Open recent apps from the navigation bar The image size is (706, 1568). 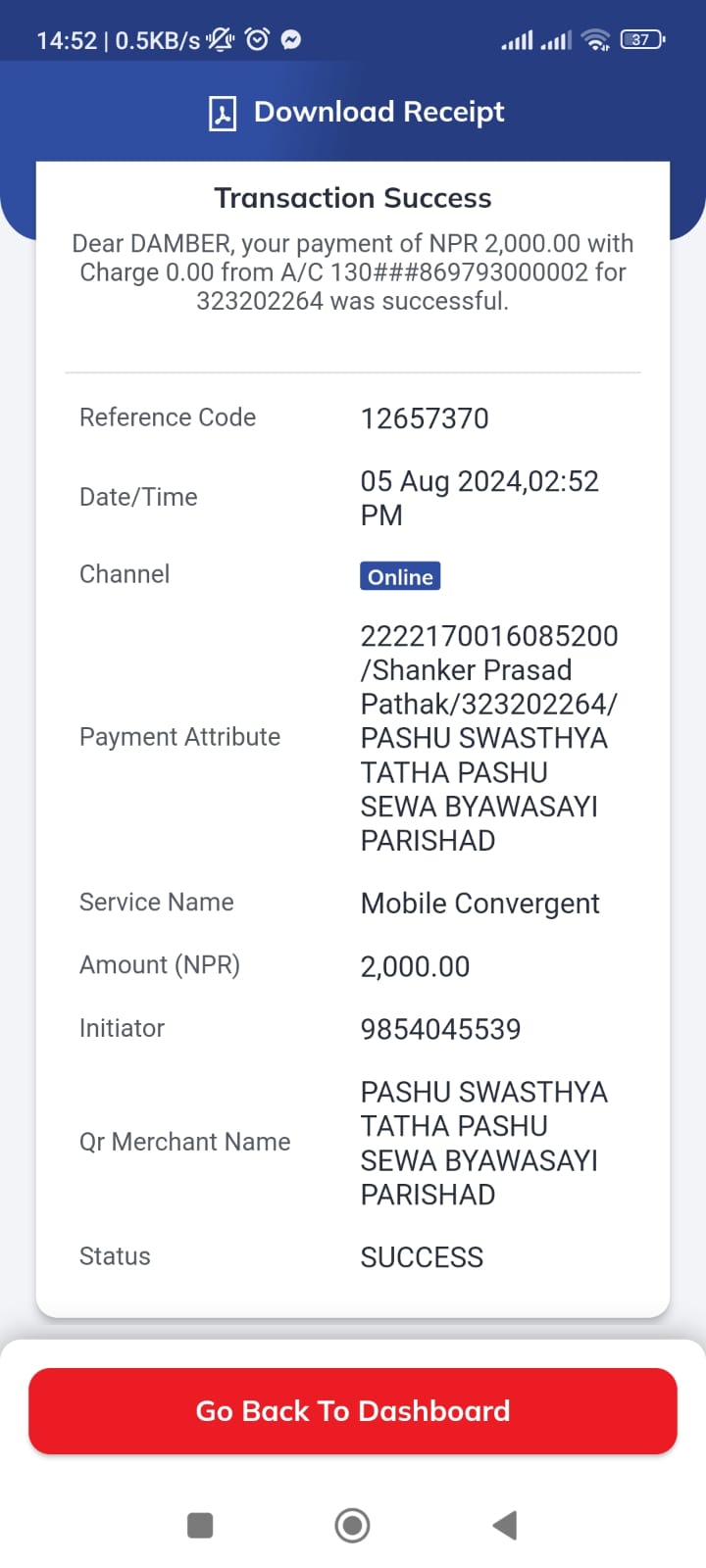point(200,1525)
